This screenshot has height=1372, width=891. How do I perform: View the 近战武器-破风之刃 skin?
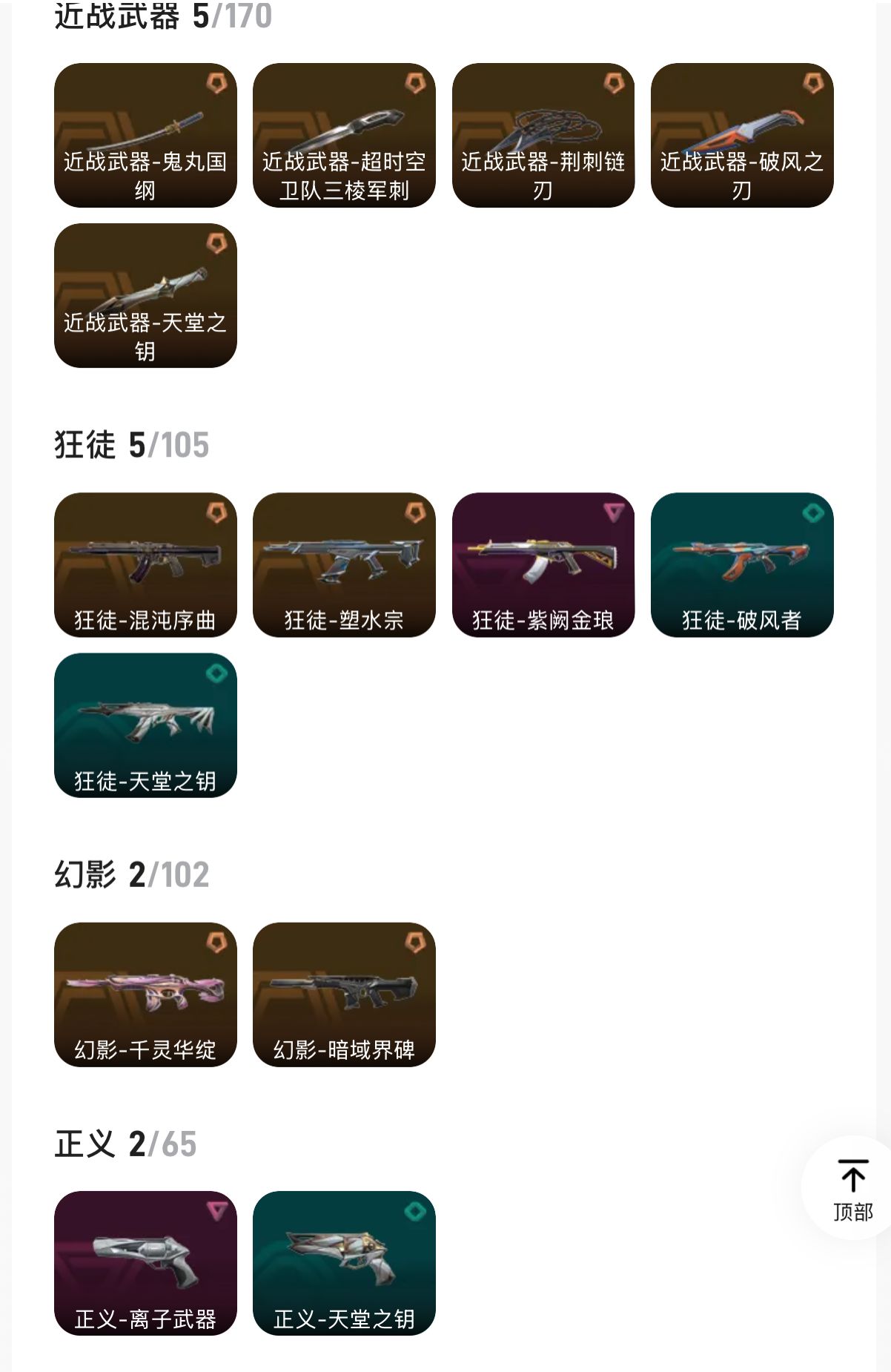coord(742,135)
